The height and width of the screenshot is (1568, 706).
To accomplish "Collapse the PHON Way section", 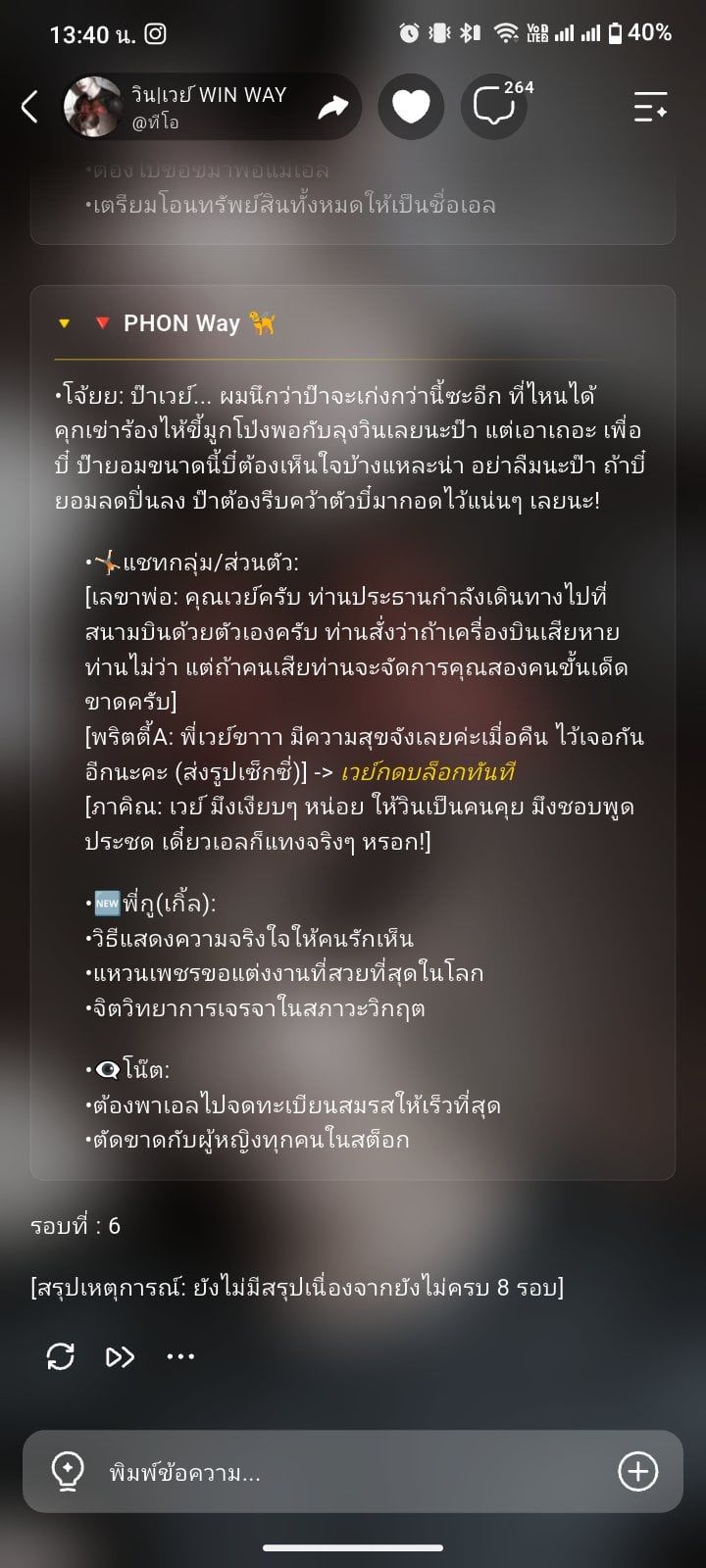I will [x=65, y=323].
